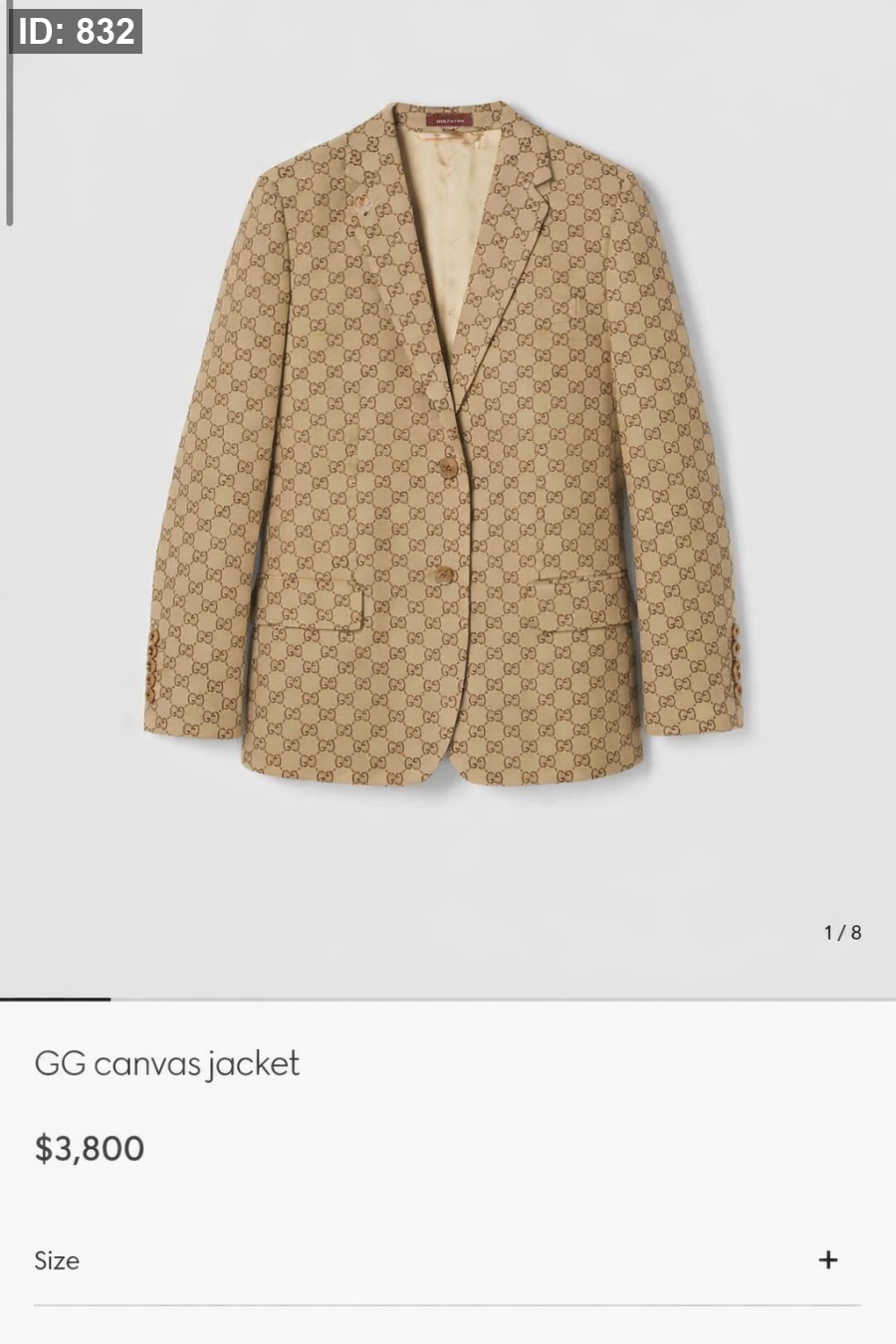Open the GG canvas jacket product photo

coord(445,448)
